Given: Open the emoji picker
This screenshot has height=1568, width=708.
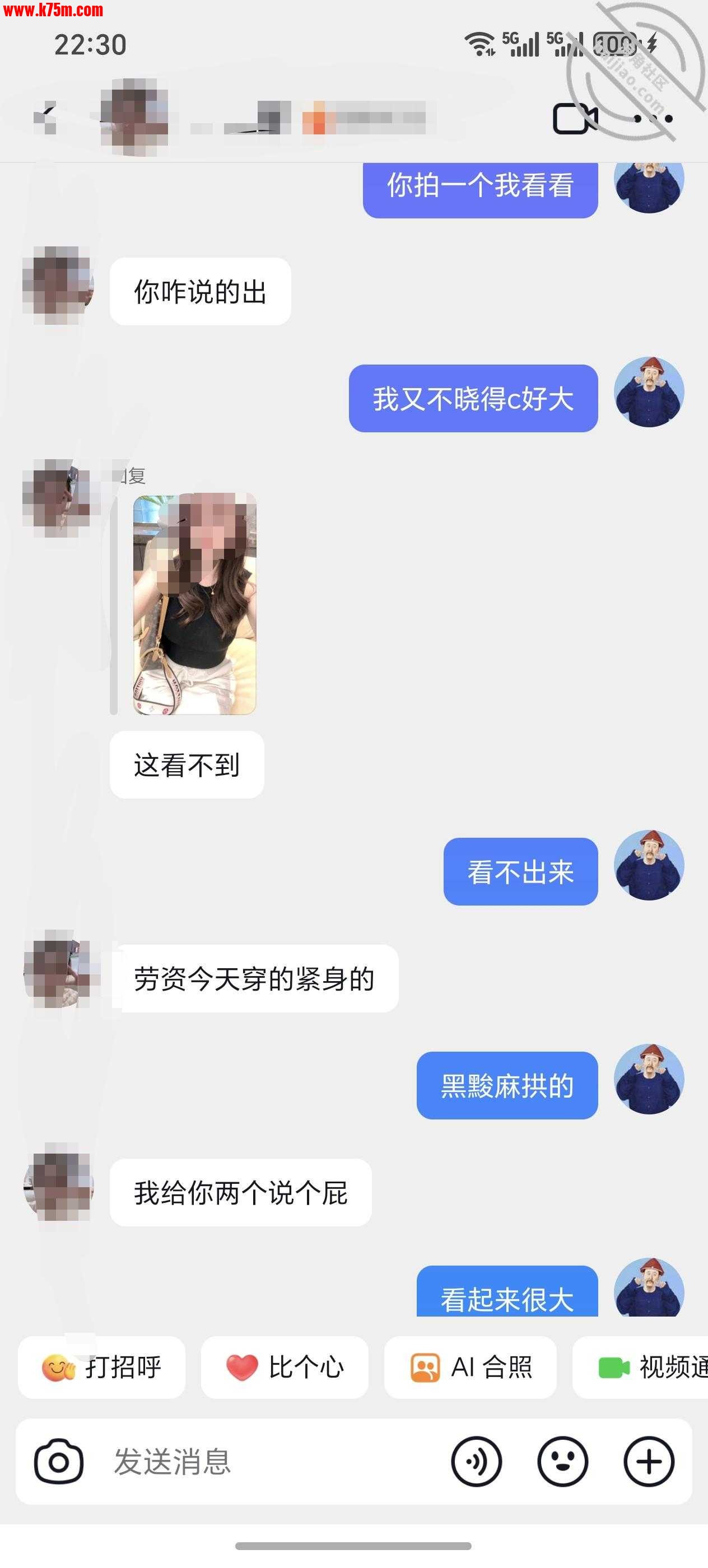Looking at the screenshot, I should (562, 1462).
